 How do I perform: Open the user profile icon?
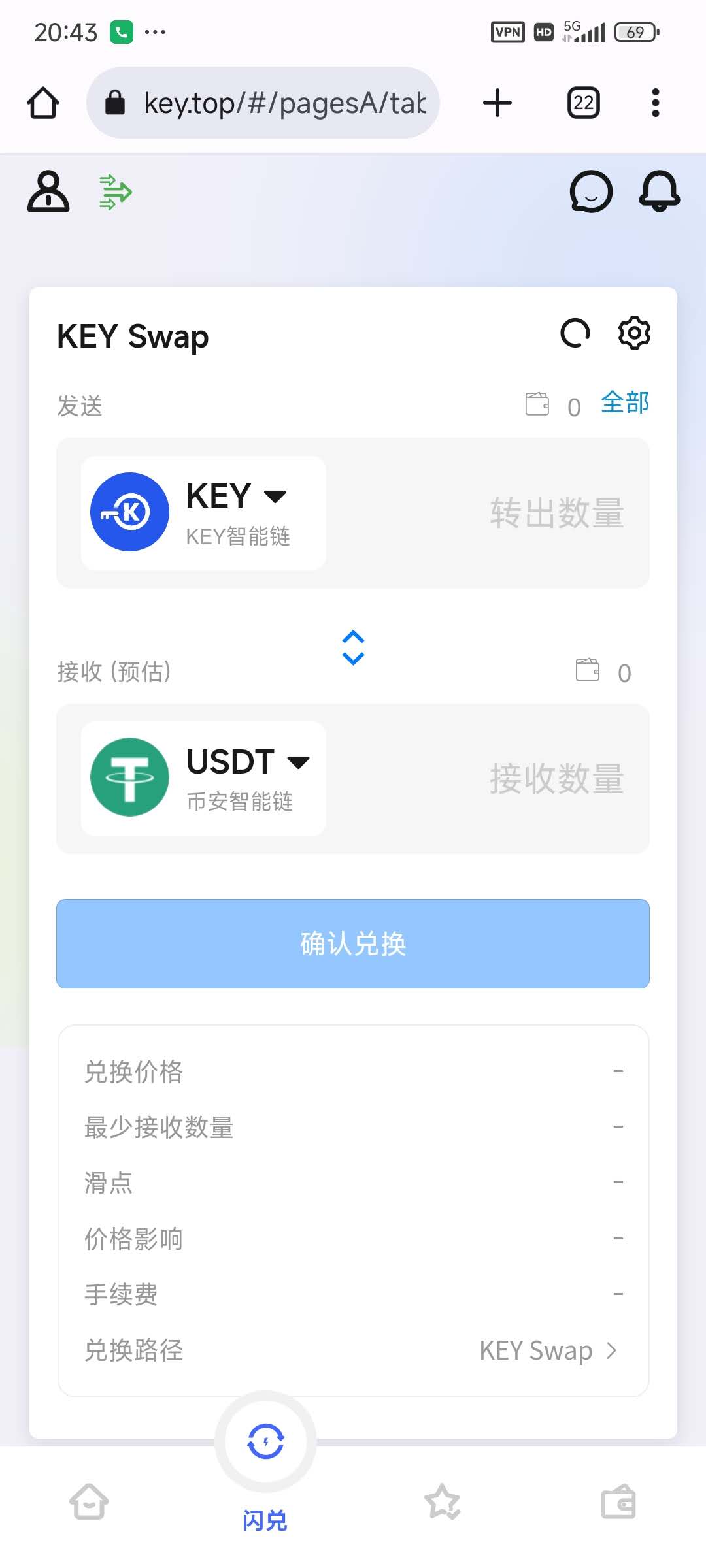(48, 192)
